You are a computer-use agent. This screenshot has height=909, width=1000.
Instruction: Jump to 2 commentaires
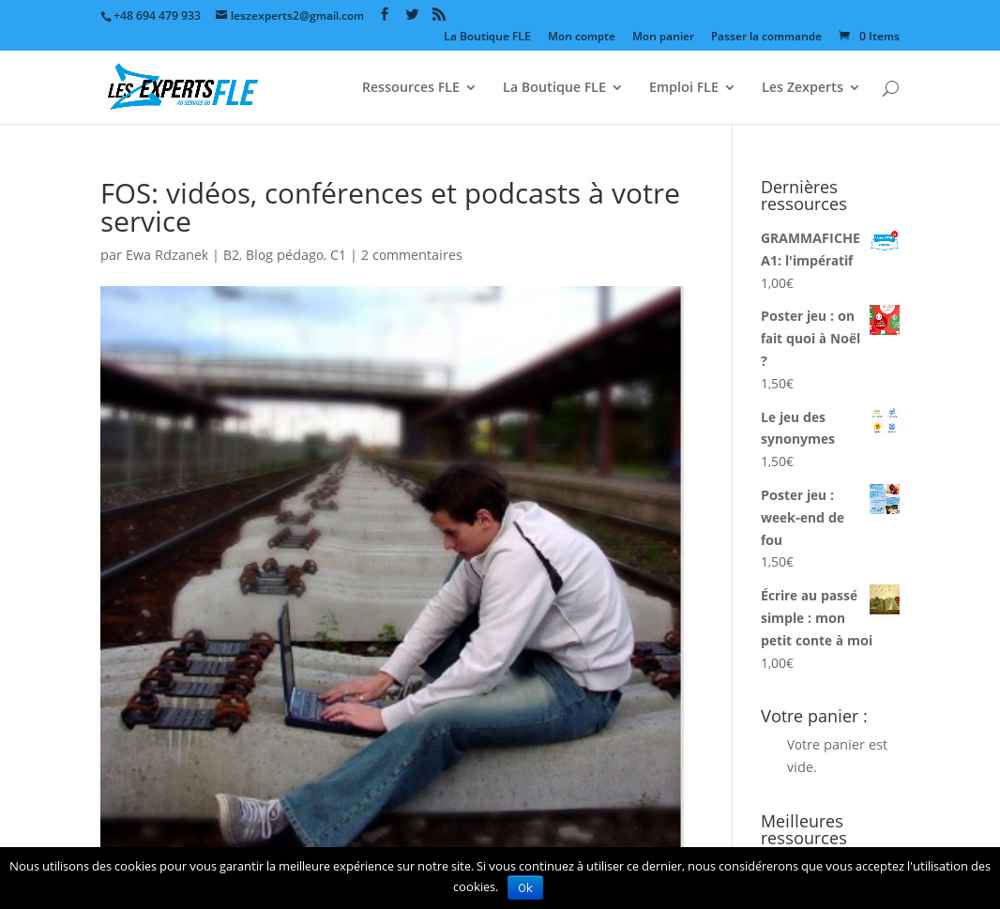pyautogui.click(x=411, y=255)
